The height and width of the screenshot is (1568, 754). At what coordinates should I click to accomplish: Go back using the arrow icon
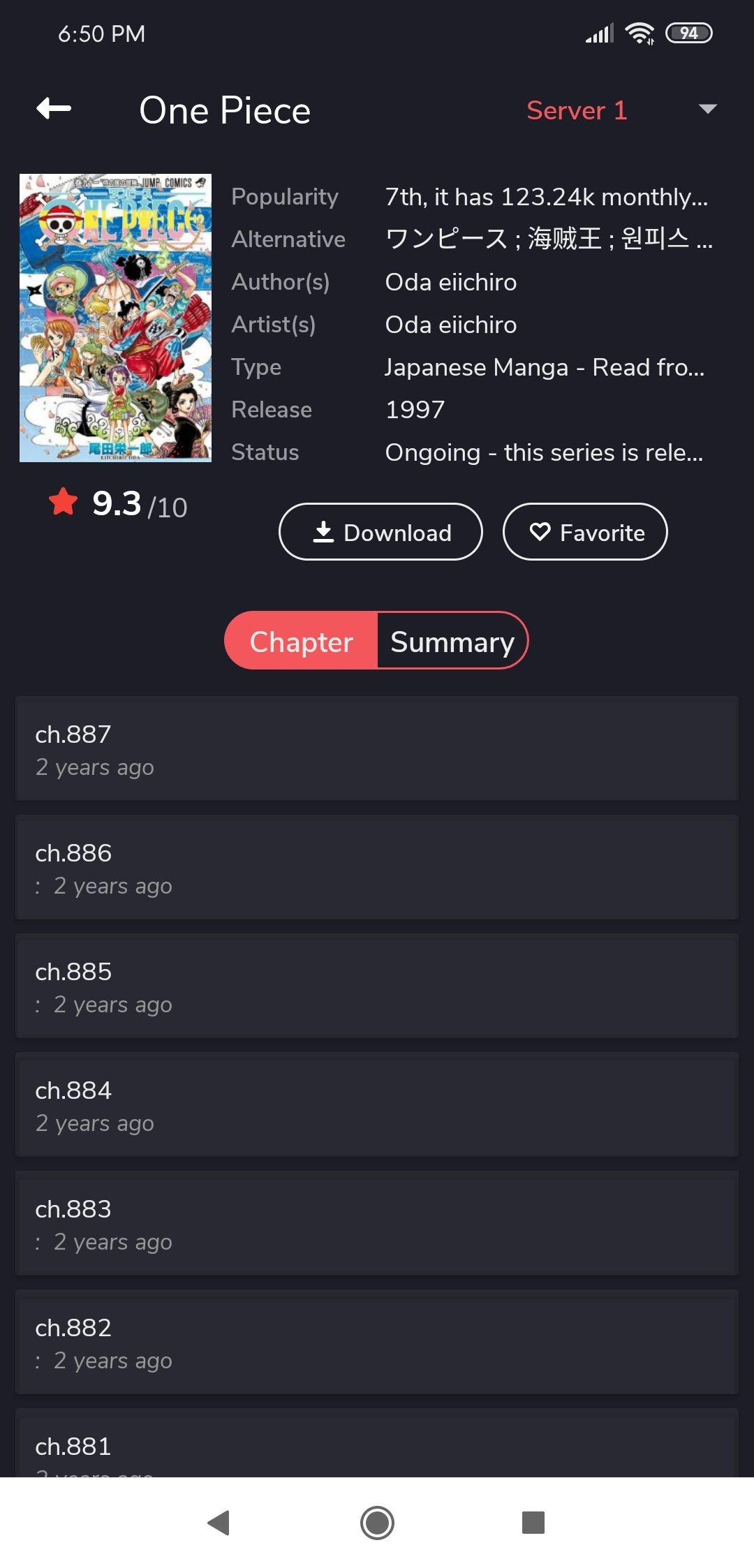pos(54,109)
